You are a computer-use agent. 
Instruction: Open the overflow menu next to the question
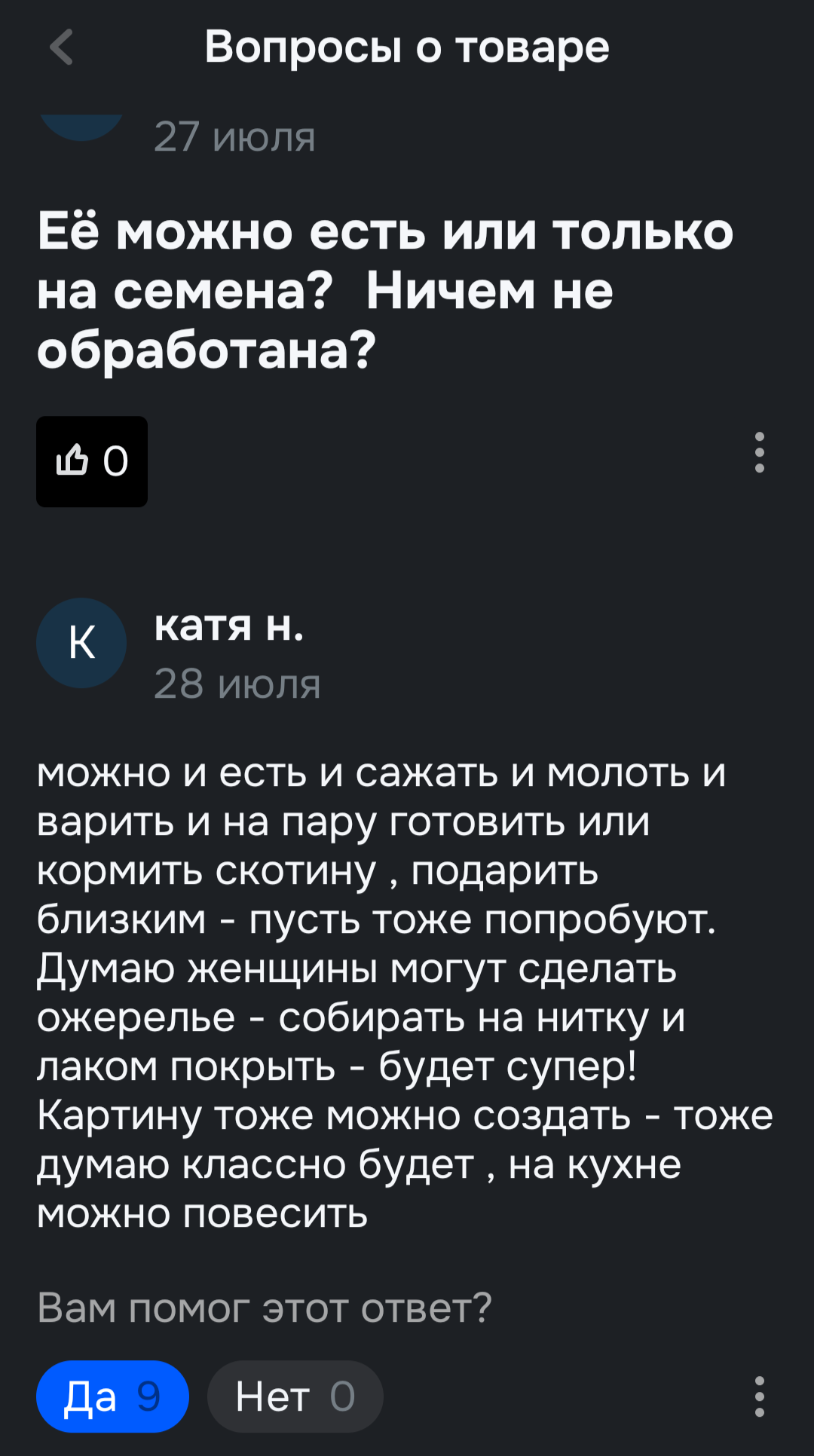(759, 452)
